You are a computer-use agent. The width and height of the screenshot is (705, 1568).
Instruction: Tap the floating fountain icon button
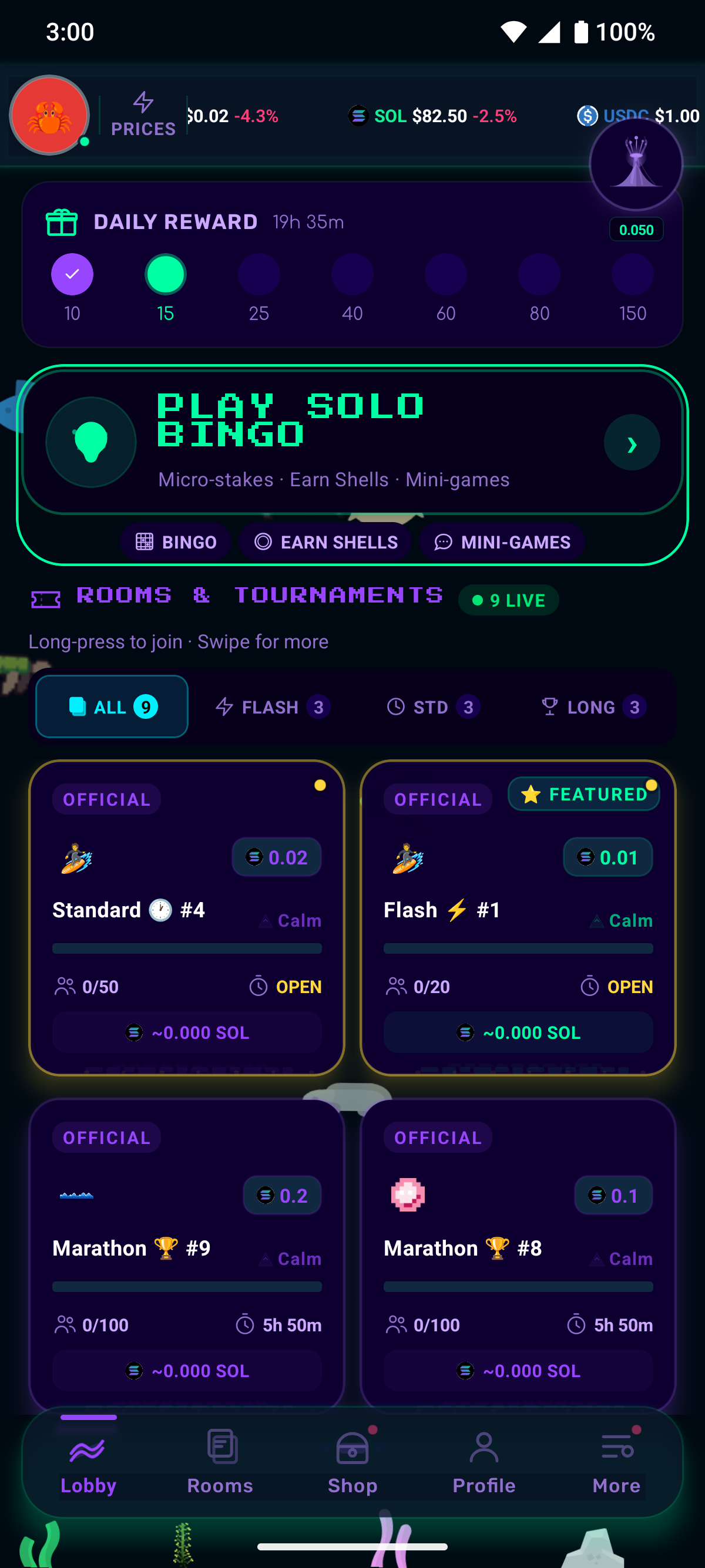(636, 164)
